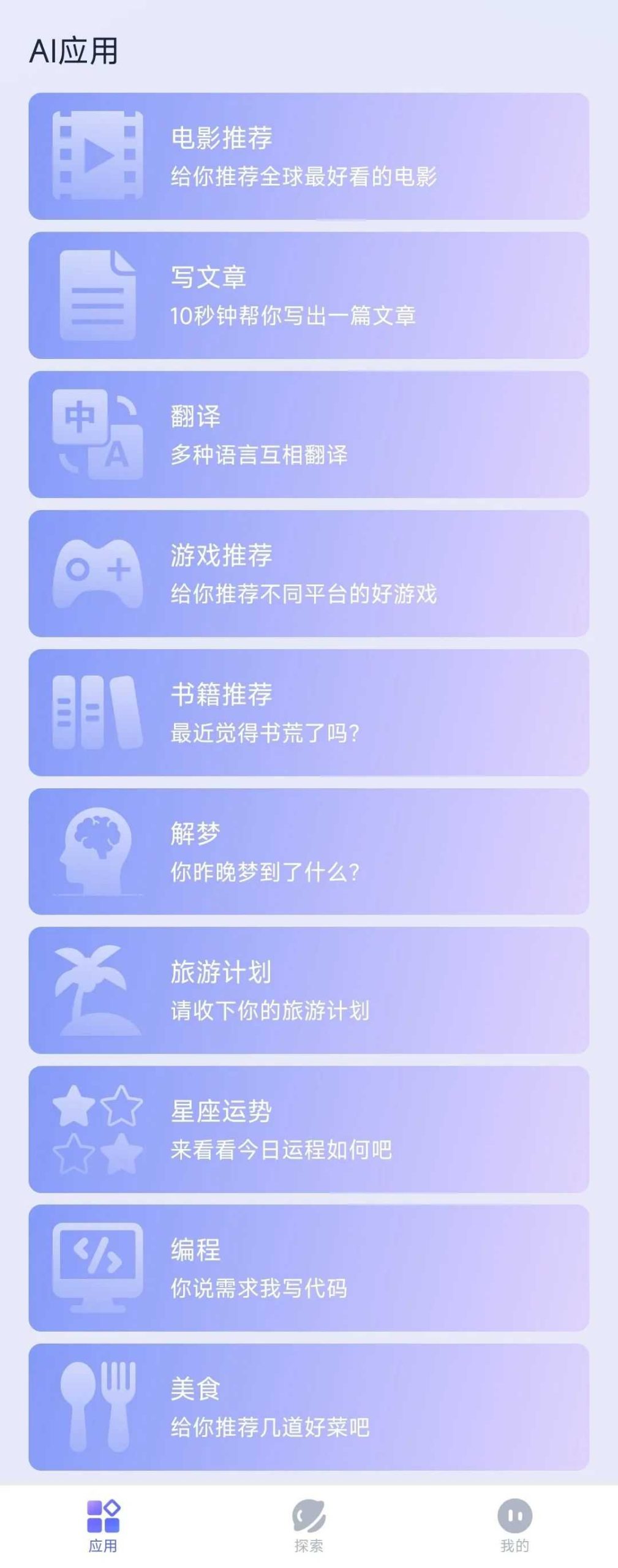Tap the 应用 apps tab
Viewport: 618px width, 1568px height.
[103, 1526]
